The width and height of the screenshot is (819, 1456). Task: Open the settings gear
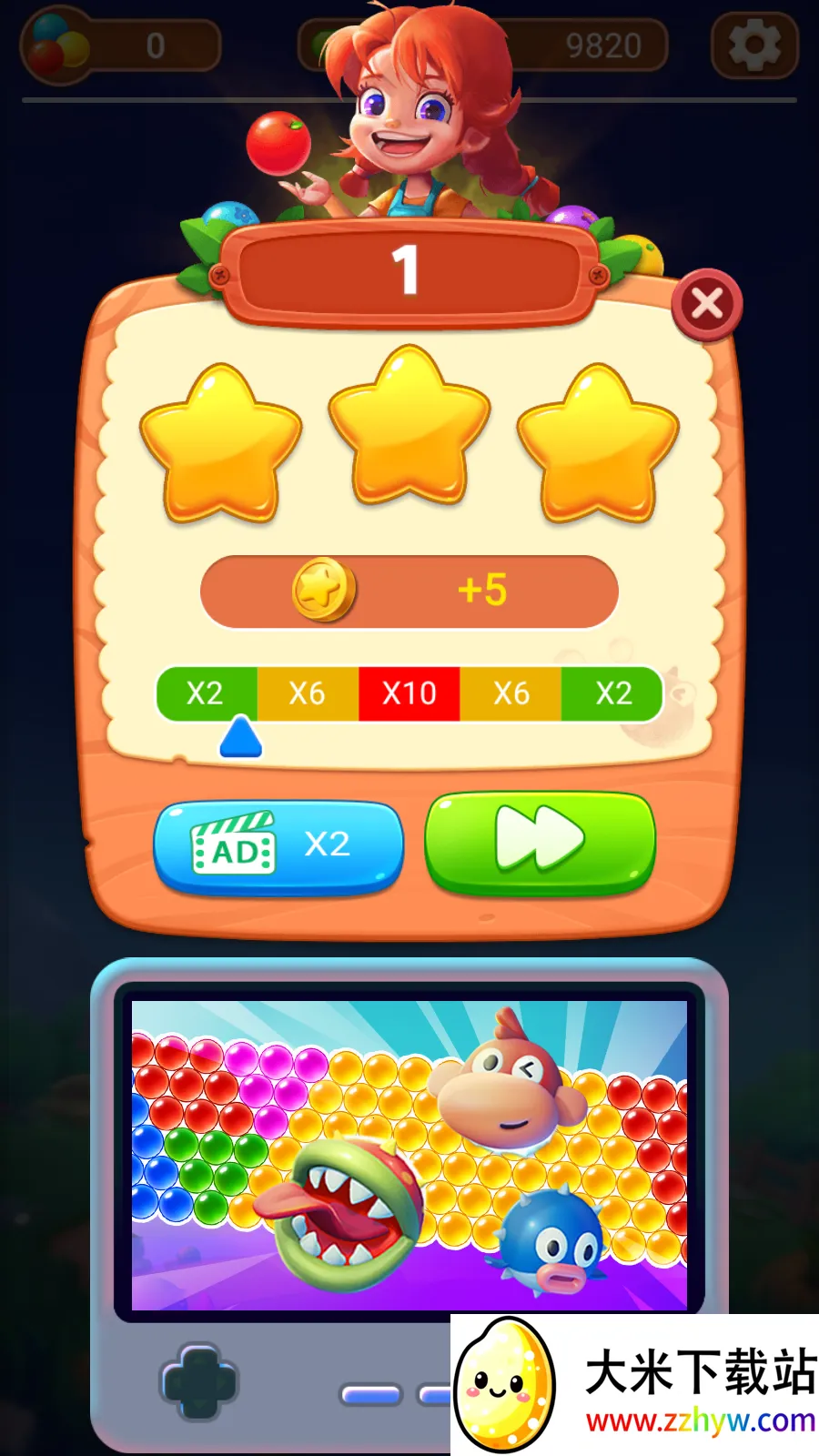(x=754, y=45)
